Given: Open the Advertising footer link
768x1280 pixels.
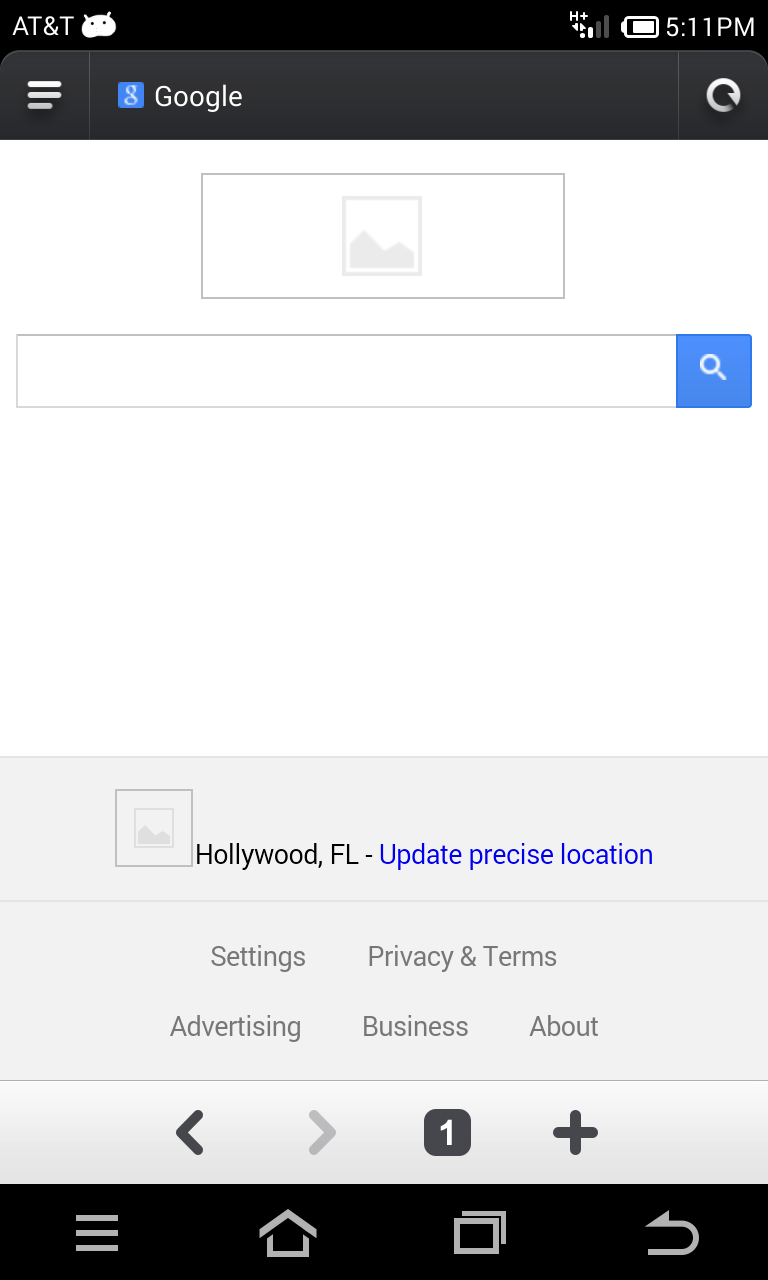Looking at the screenshot, I should 235,1027.
